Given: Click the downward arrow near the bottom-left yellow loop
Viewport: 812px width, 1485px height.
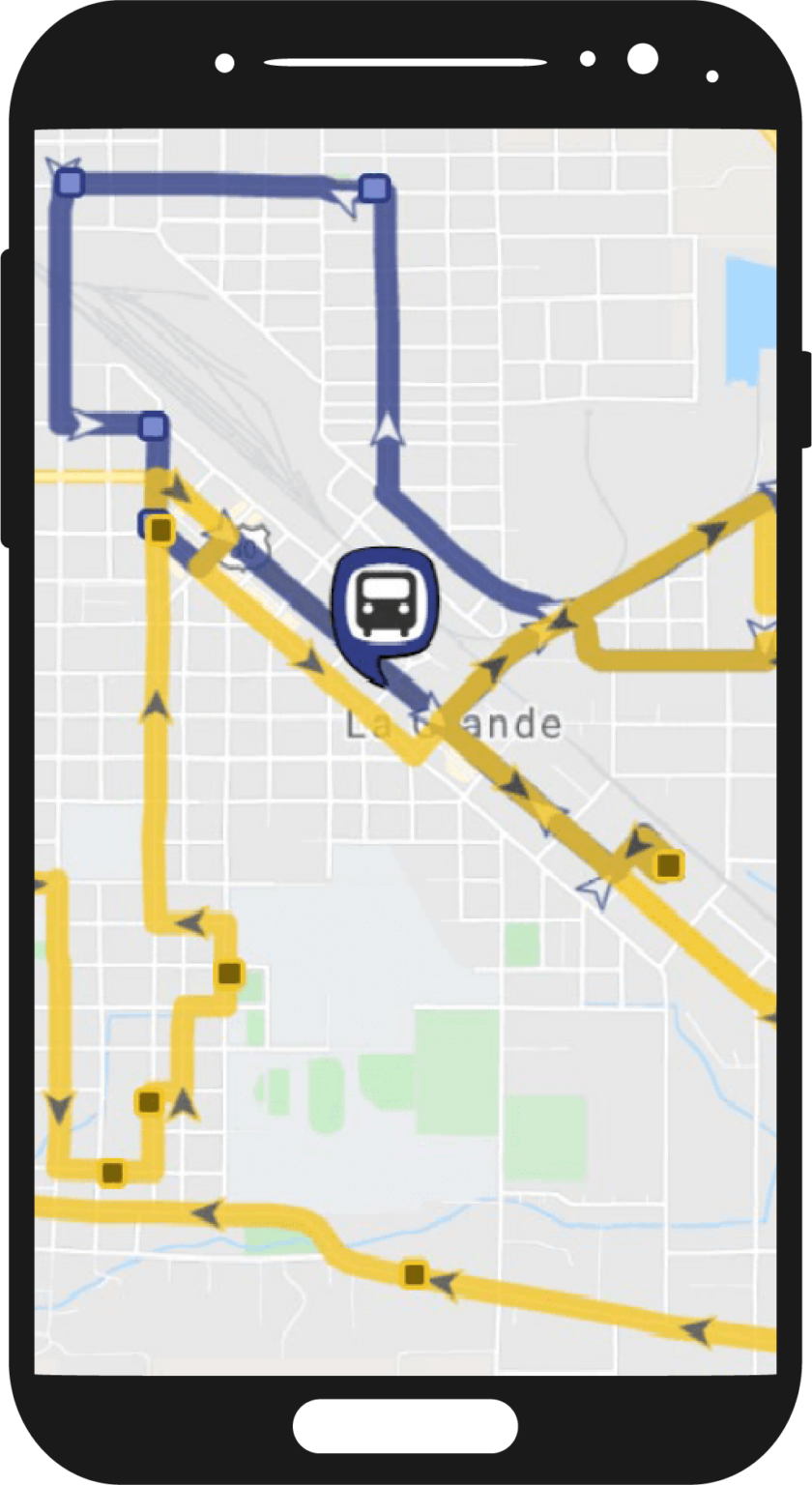Looking at the screenshot, I should pyautogui.click(x=60, y=1107).
